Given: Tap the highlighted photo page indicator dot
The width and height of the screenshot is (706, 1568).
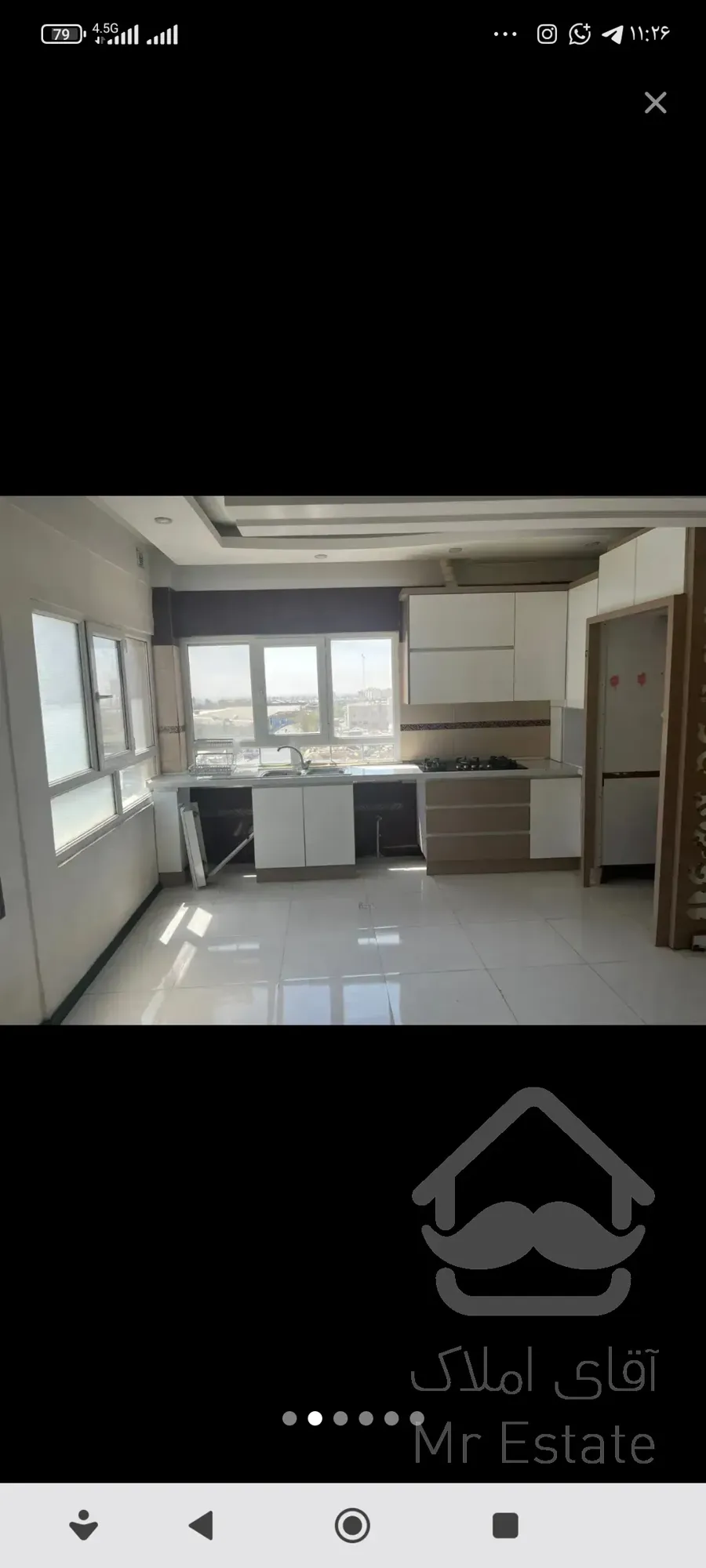Looking at the screenshot, I should [x=315, y=1418].
